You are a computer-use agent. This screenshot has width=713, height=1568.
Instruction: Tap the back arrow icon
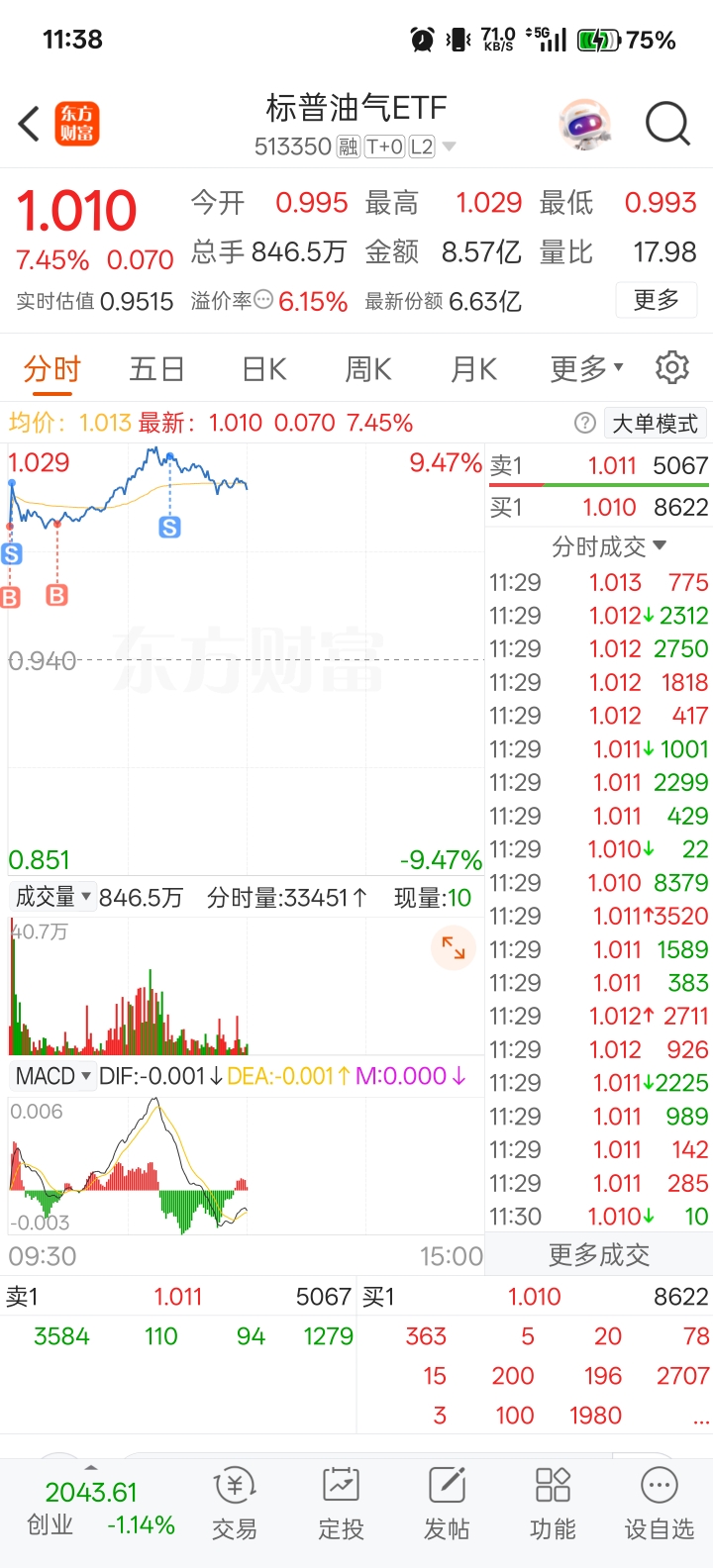(x=27, y=124)
